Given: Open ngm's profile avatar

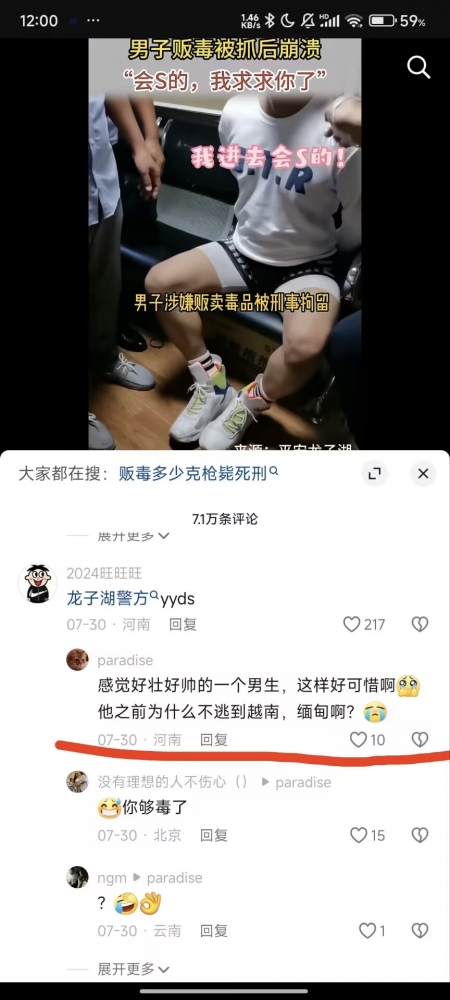Looking at the screenshot, I should click(x=77, y=877).
